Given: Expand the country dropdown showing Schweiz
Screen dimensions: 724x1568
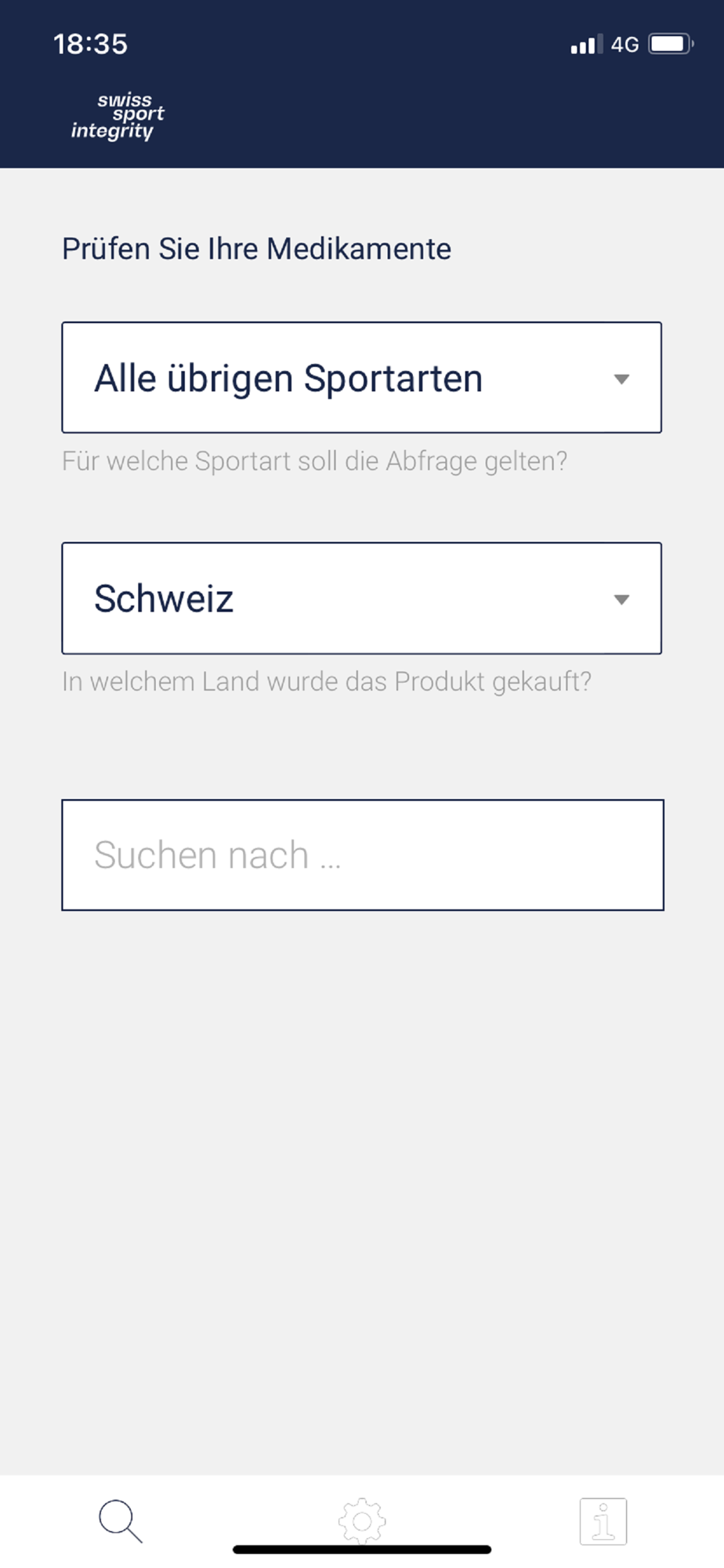Looking at the screenshot, I should (361, 598).
